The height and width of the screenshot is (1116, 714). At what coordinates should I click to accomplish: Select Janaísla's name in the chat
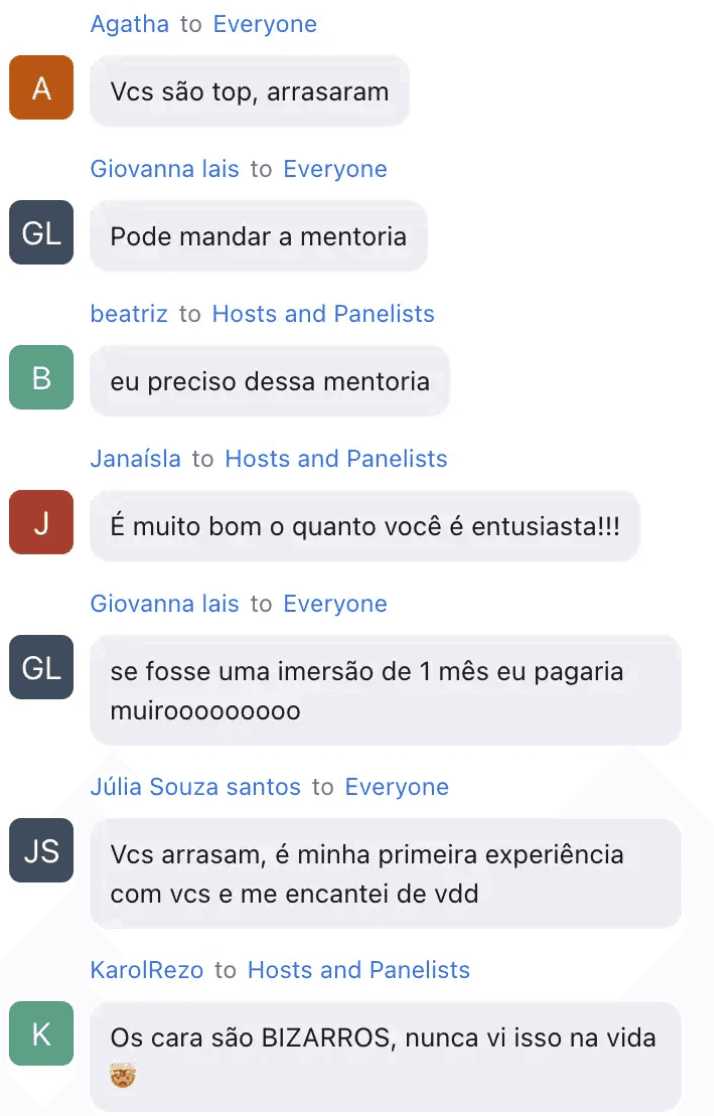[x=135, y=459]
